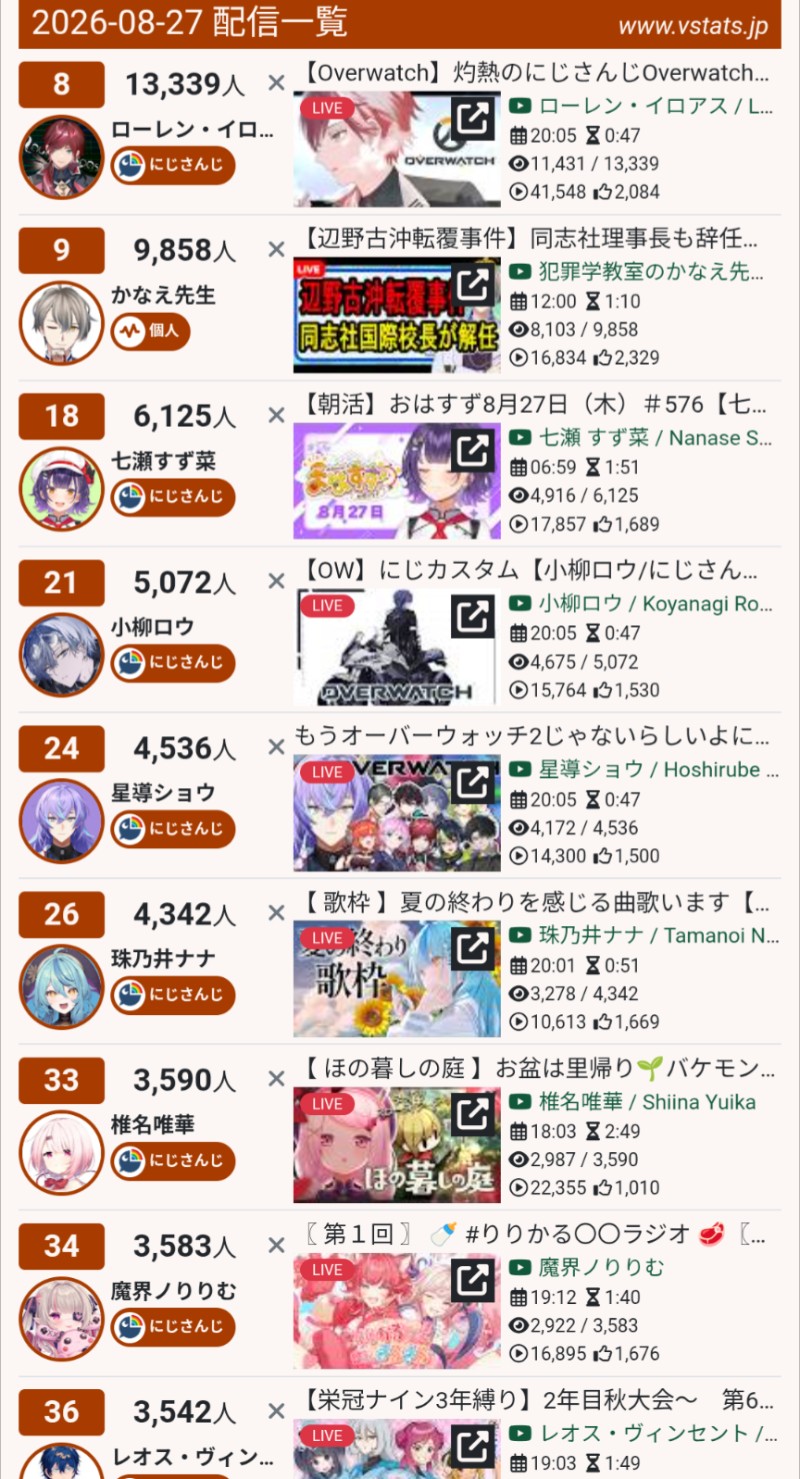
Task: Open 犯罪学教室のかなえ先生 channel link
Action: pos(645,271)
